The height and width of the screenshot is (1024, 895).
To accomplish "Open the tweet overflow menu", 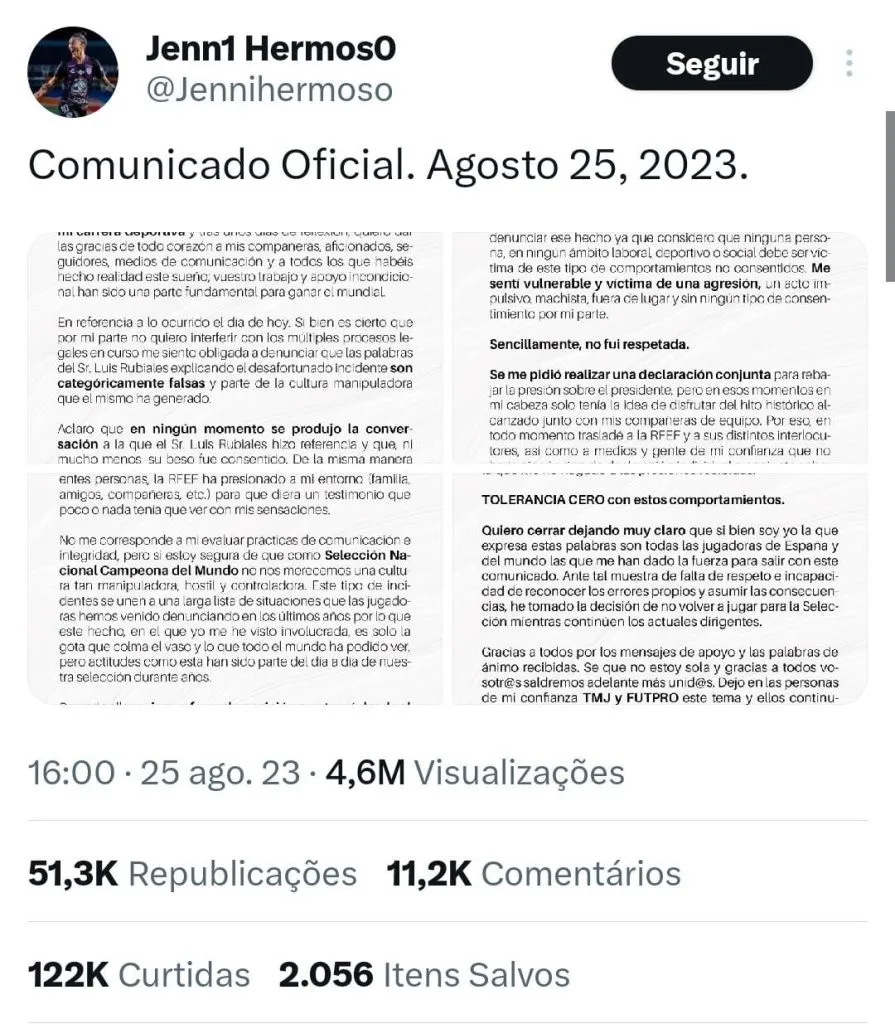I will [x=849, y=63].
